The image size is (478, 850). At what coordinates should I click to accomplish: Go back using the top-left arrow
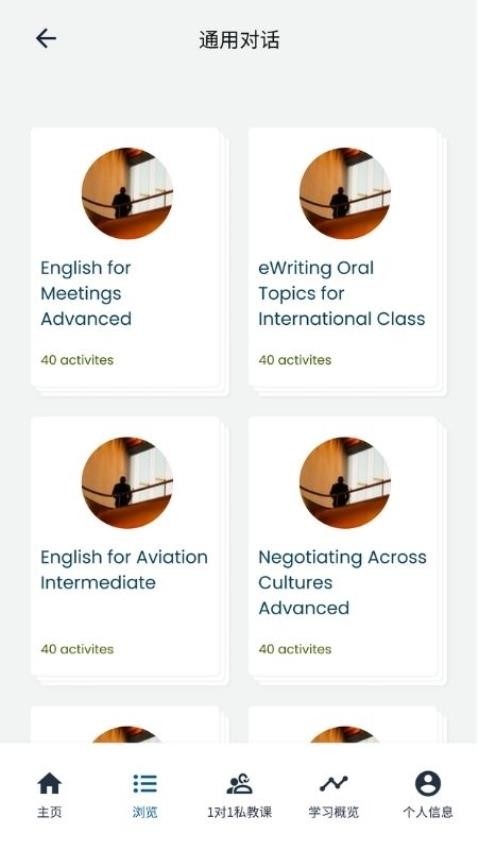(46, 38)
